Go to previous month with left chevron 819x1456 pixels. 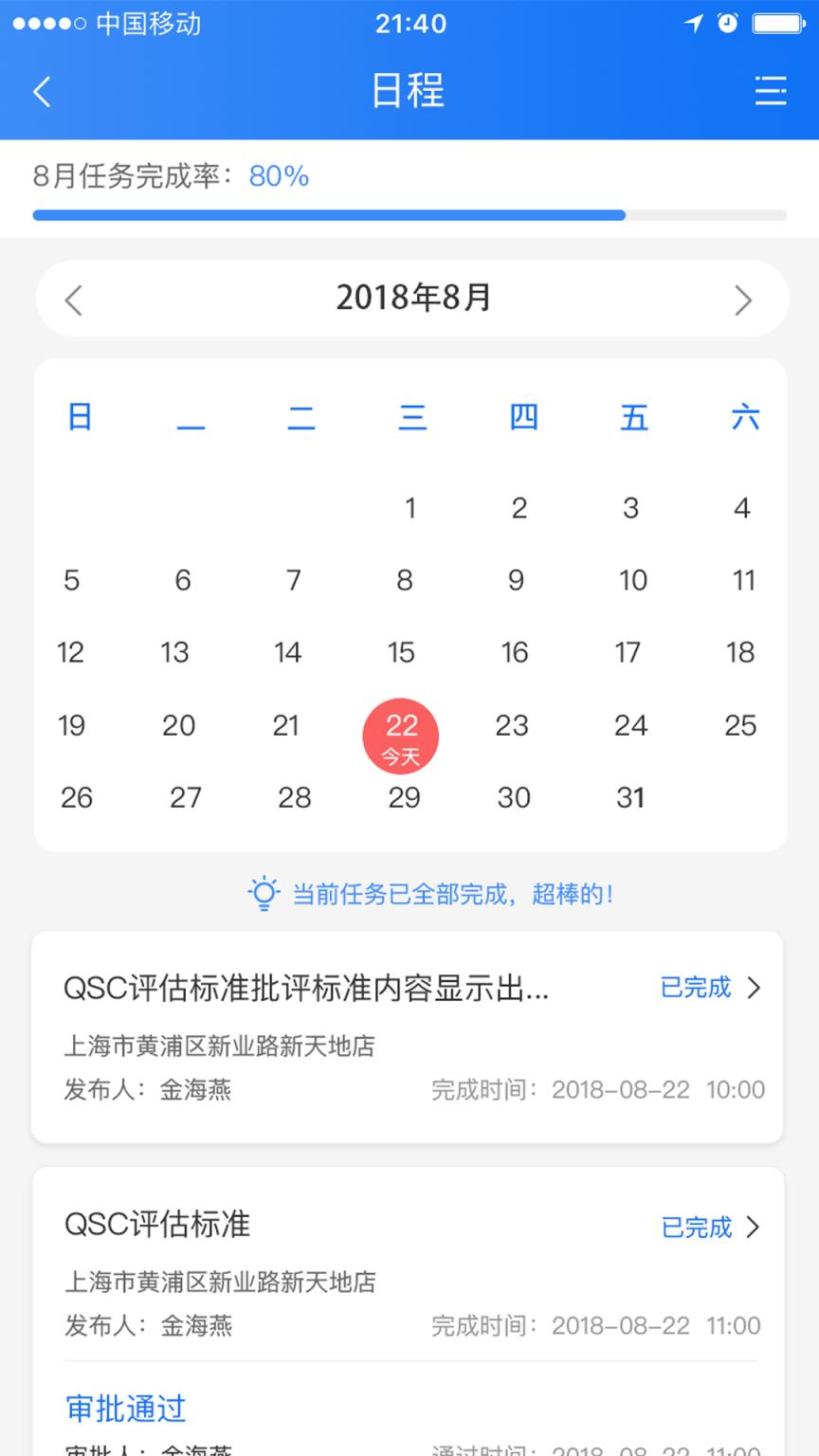pyautogui.click(x=73, y=300)
